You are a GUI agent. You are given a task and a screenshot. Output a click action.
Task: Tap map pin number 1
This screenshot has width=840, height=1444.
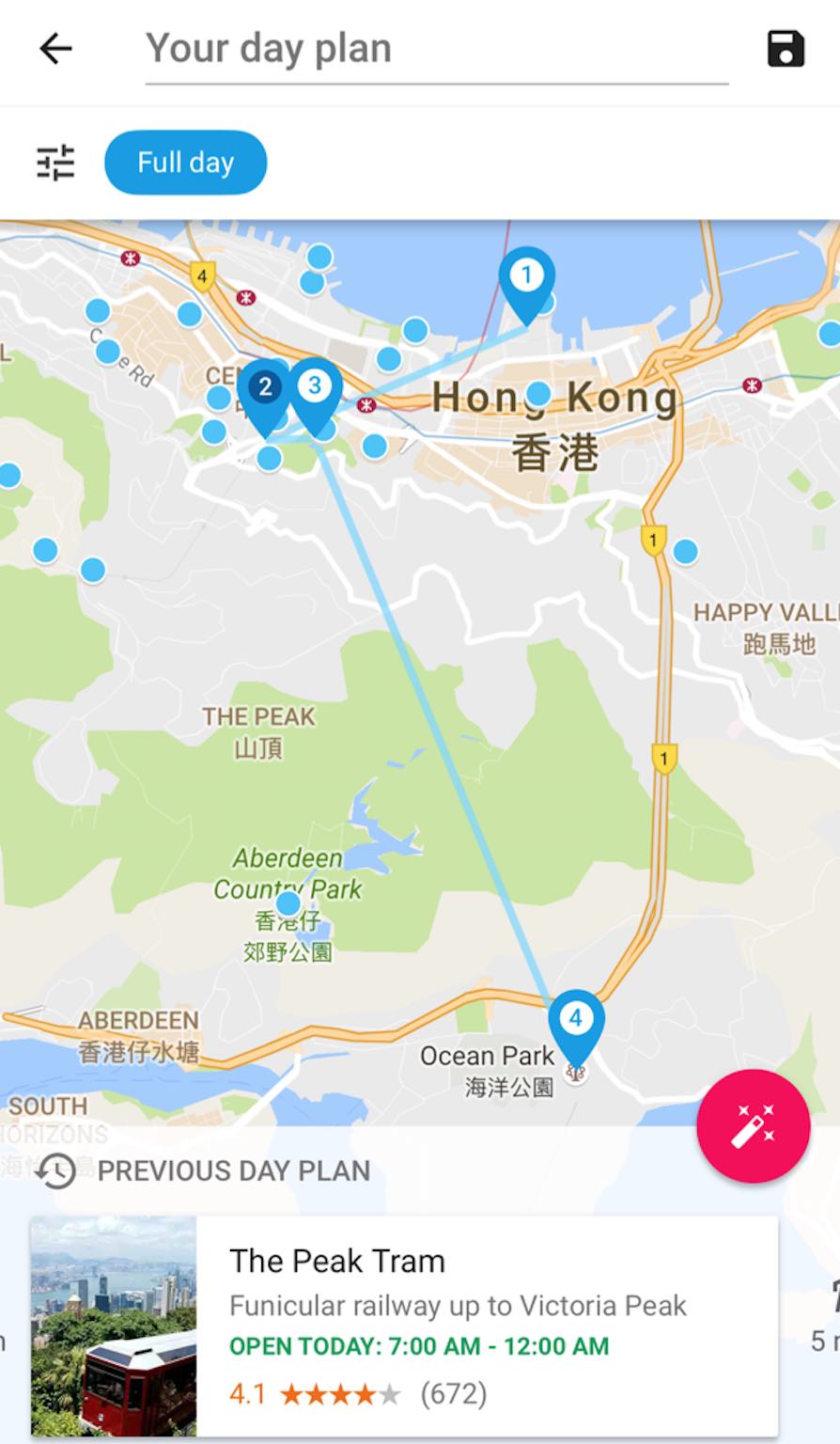pyautogui.click(x=526, y=278)
